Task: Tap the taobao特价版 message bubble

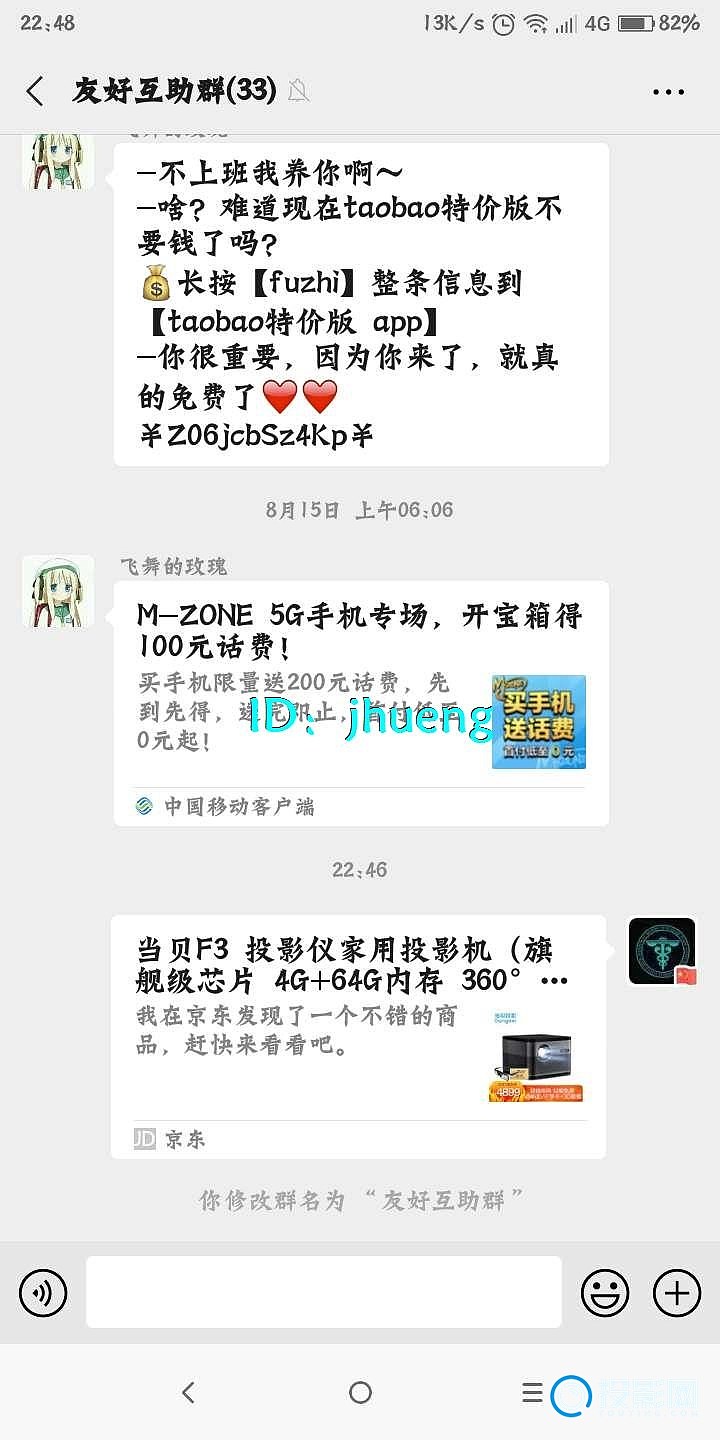Action: pyautogui.click(x=361, y=304)
